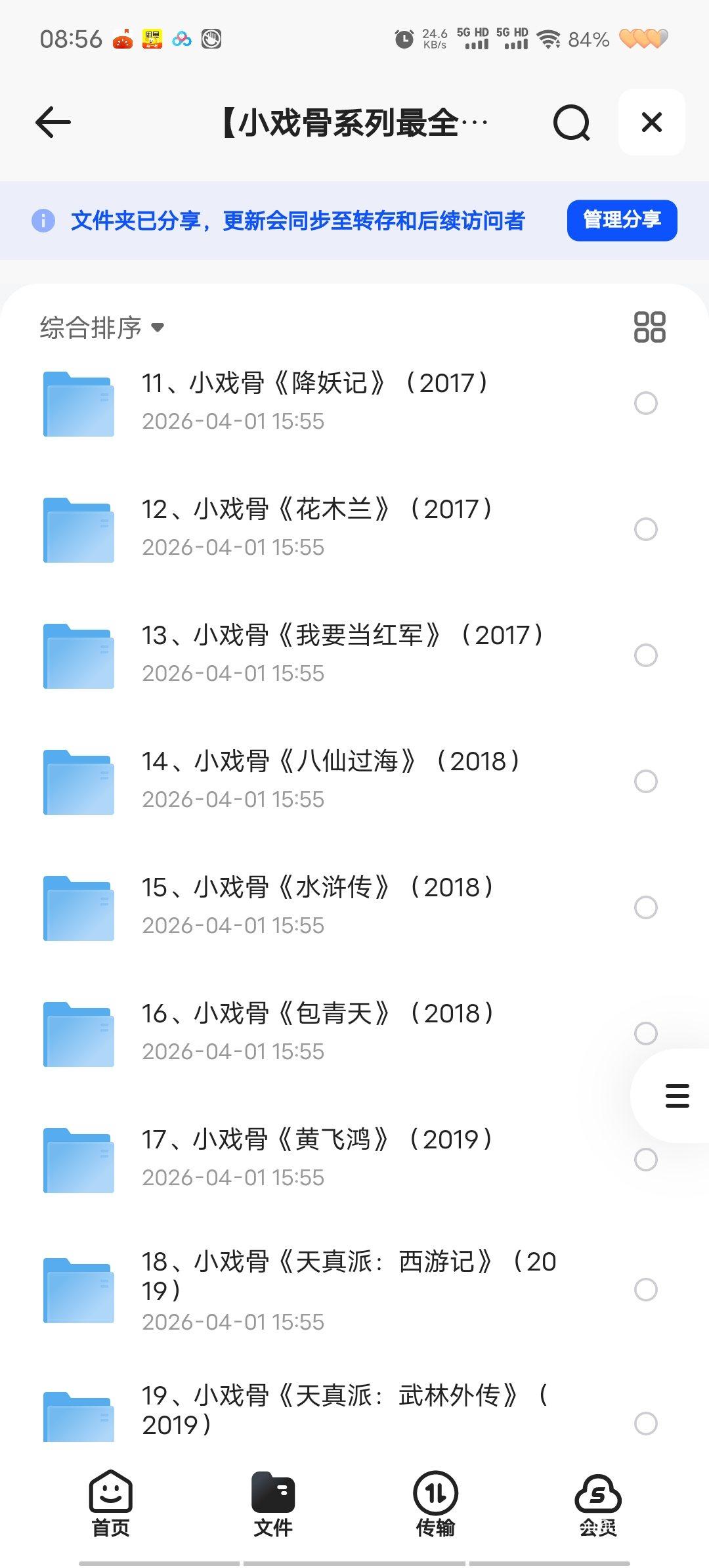The height and width of the screenshot is (1568, 709).
Task: Open folder 18 小戏骨《天真派：西游记》
Action: (x=348, y=1288)
